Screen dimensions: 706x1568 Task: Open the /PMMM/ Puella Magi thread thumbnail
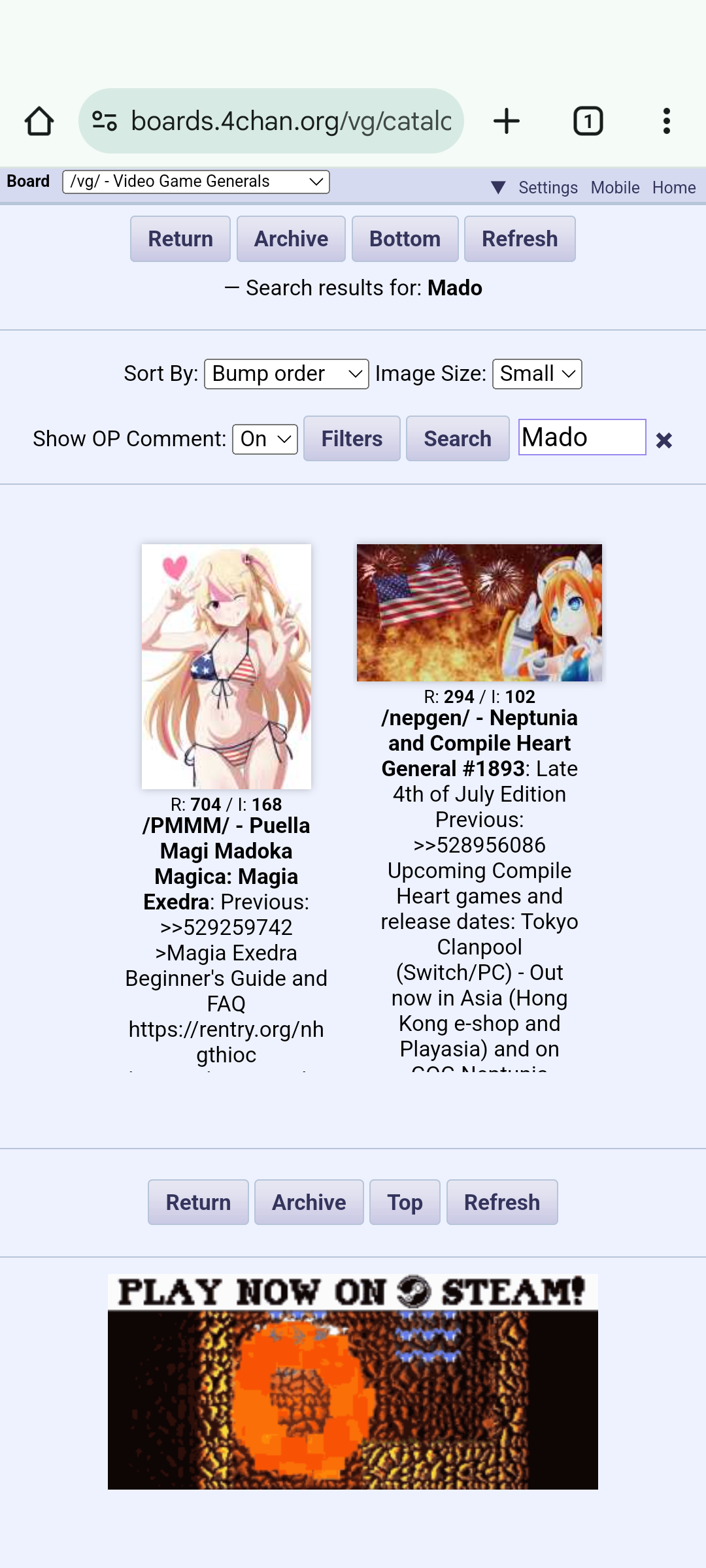pyautogui.click(x=226, y=666)
